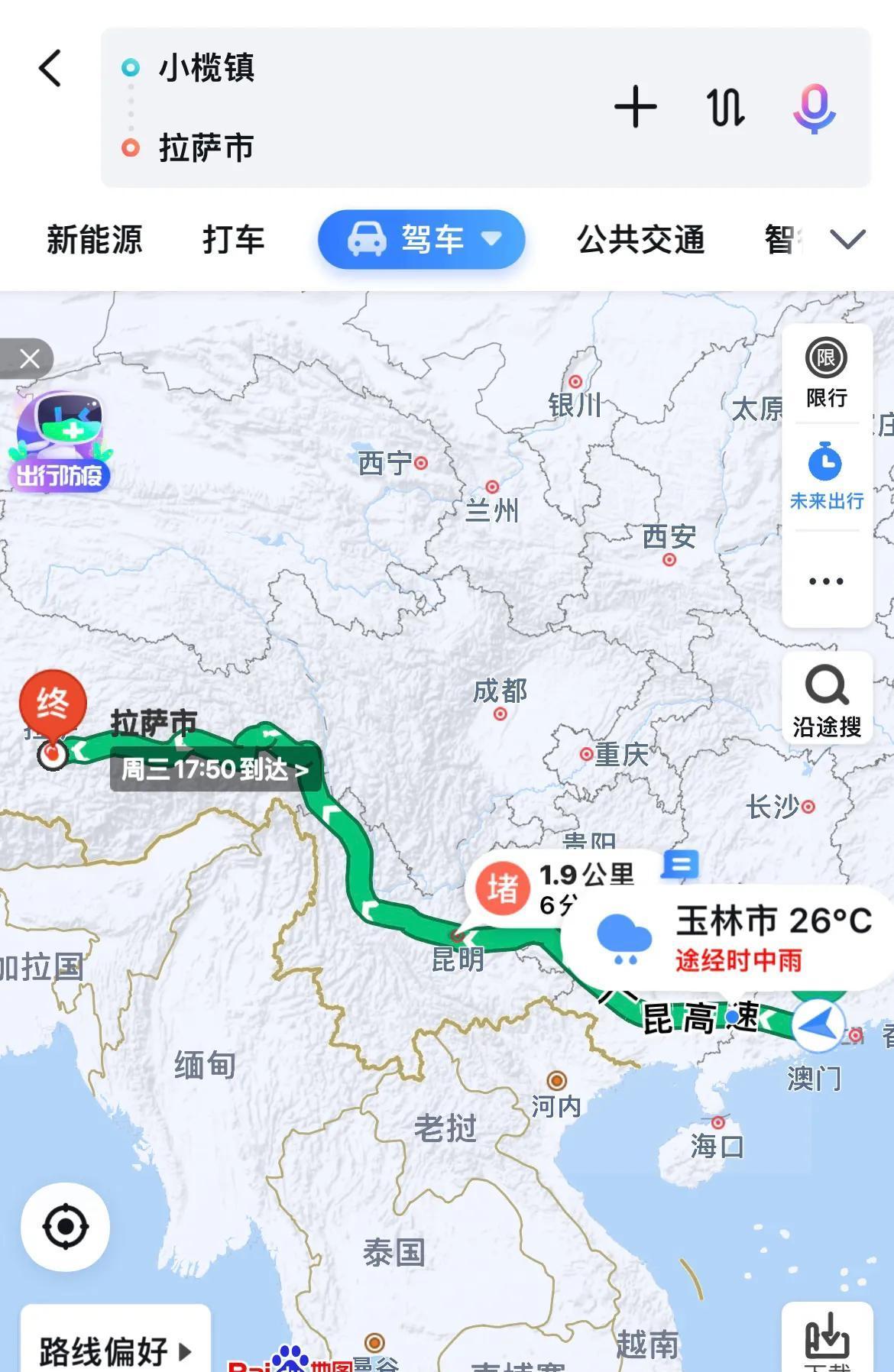The height and width of the screenshot is (1372, 894).
Task: Open the more options ellipsis panel
Action: coord(825,581)
